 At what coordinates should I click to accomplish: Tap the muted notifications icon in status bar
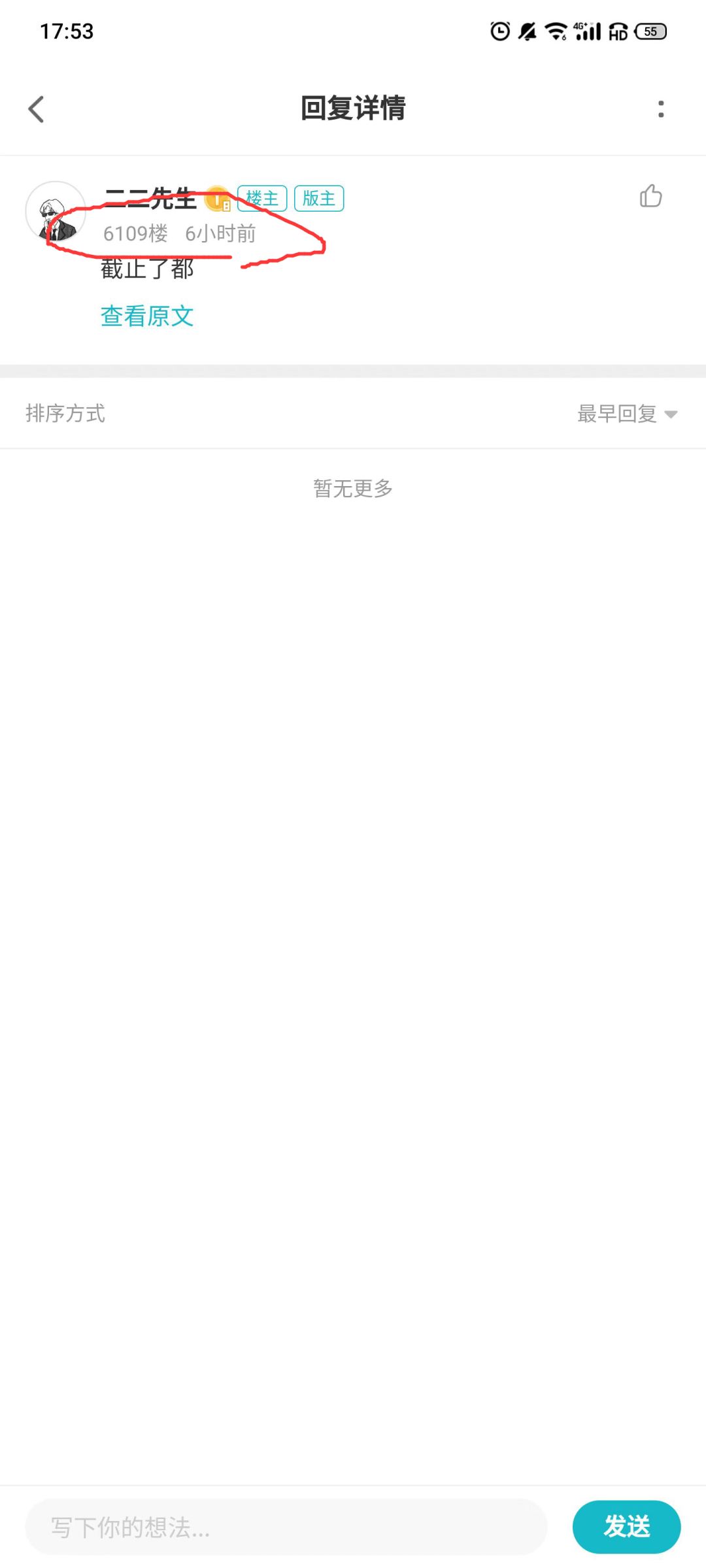tap(526, 31)
